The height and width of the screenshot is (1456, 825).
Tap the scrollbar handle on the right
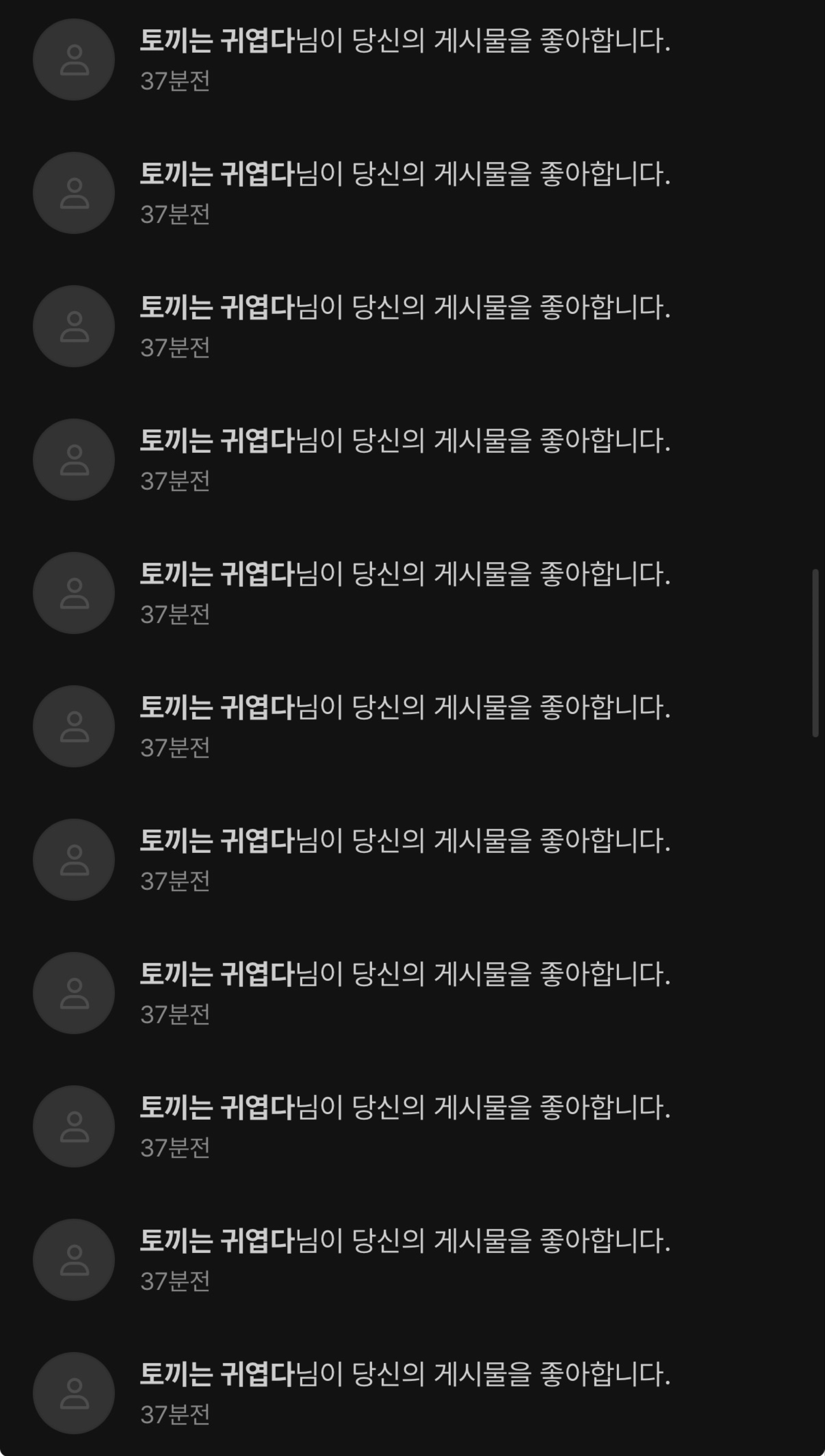pos(815,653)
